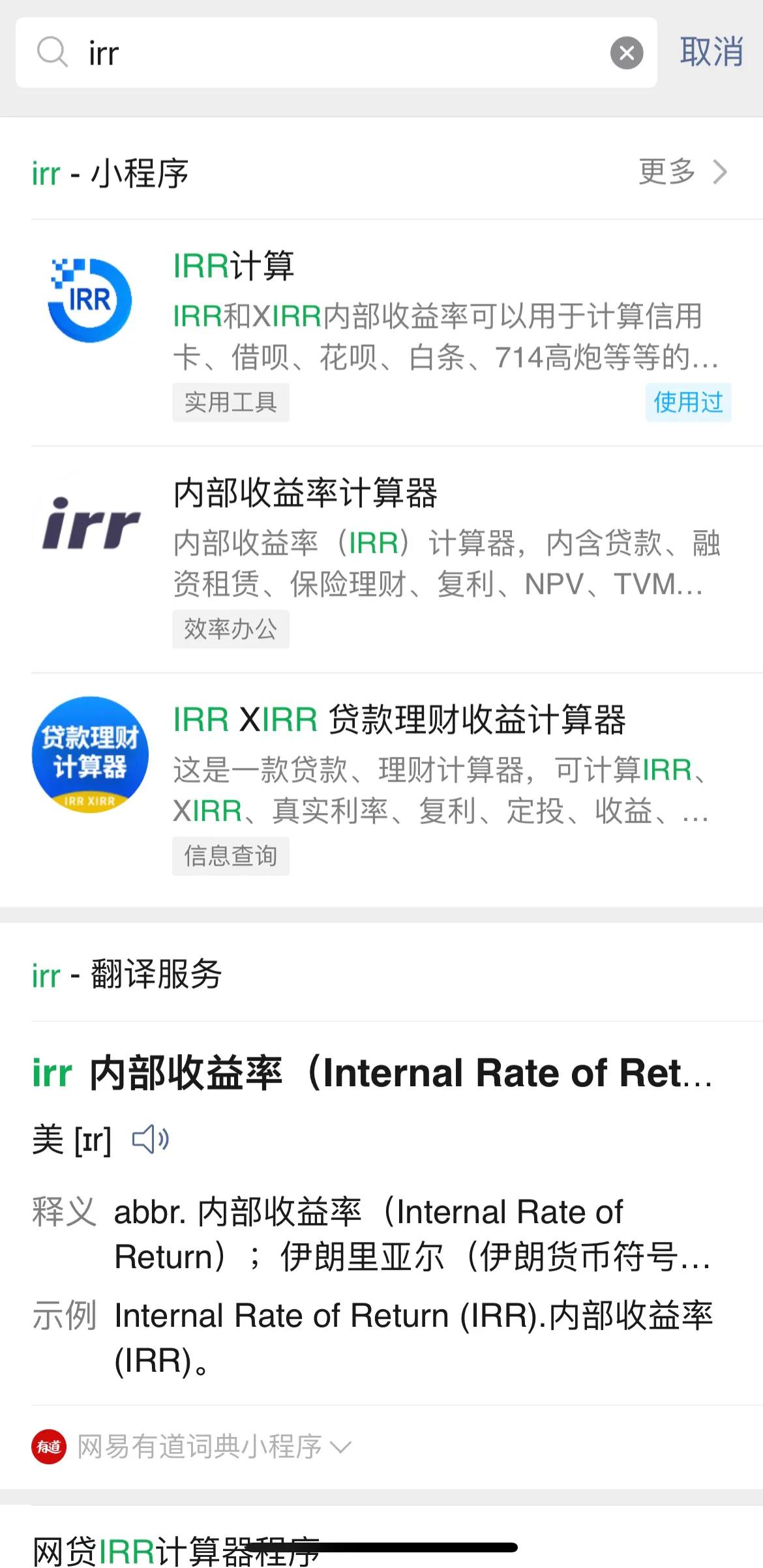Open more mini program results via 更多

[667, 172]
